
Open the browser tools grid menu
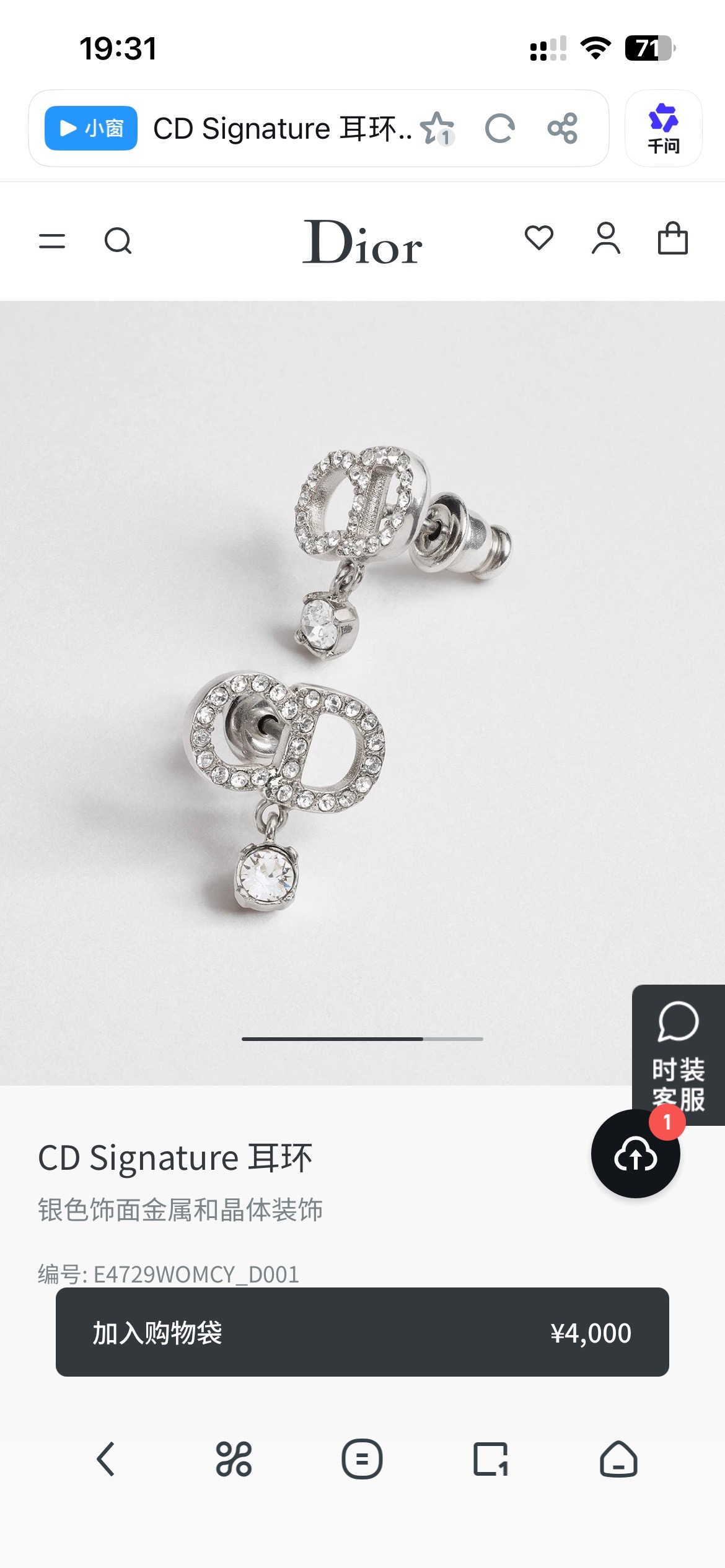234,1459
